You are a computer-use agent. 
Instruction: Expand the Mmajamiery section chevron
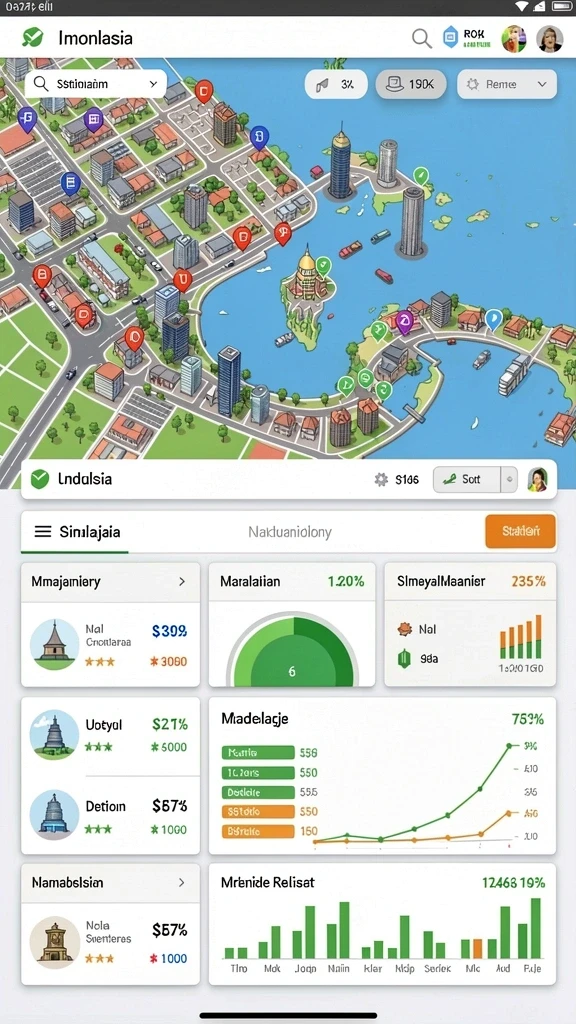tap(182, 581)
